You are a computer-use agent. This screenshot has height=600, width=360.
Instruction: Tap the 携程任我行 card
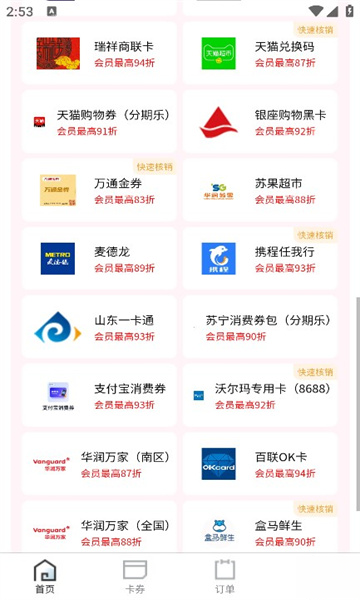coord(260,259)
